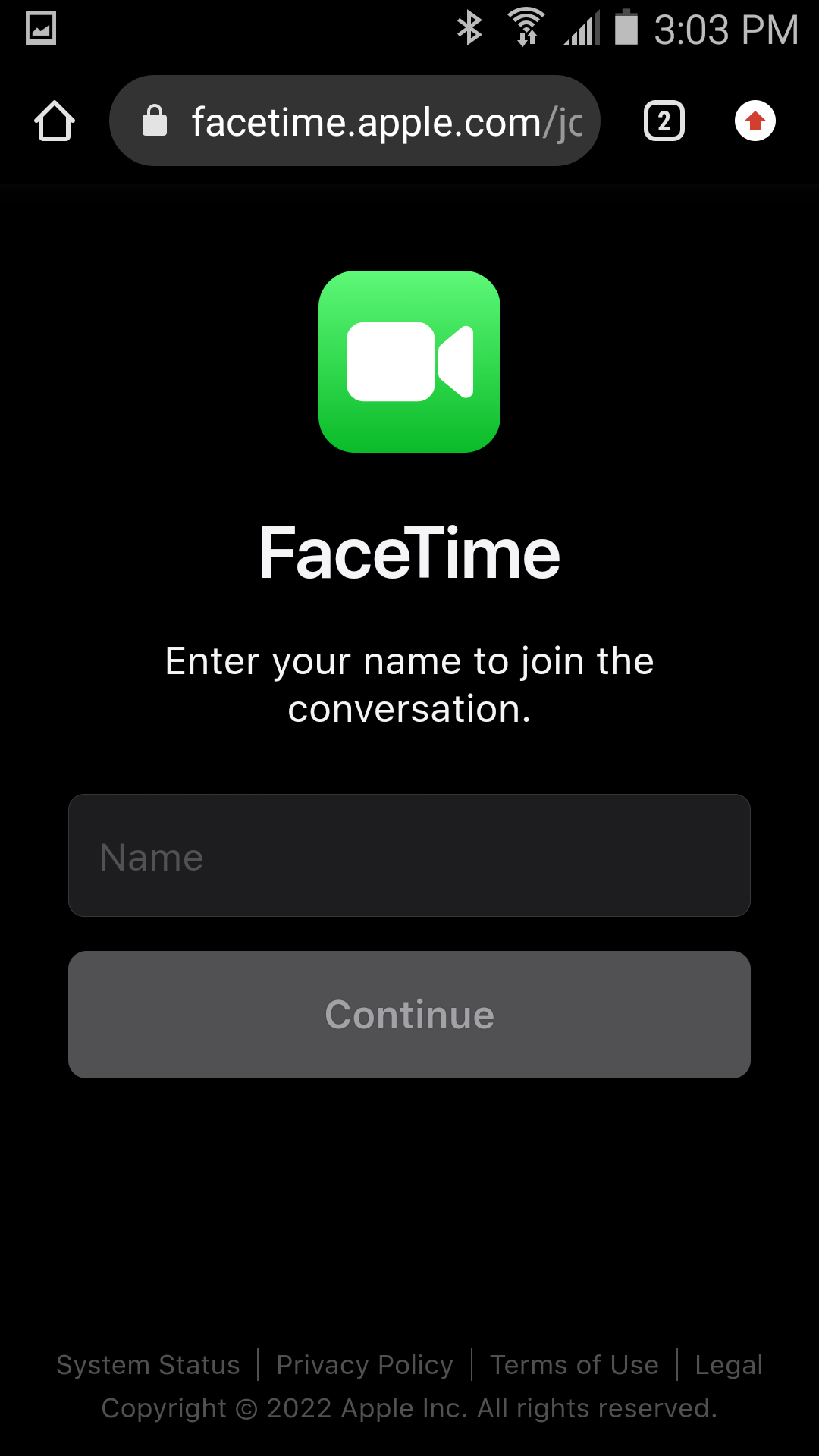Focus the Name text field
The height and width of the screenshot is (1456, 819).
pyautogui.click(x=409, y=855)
